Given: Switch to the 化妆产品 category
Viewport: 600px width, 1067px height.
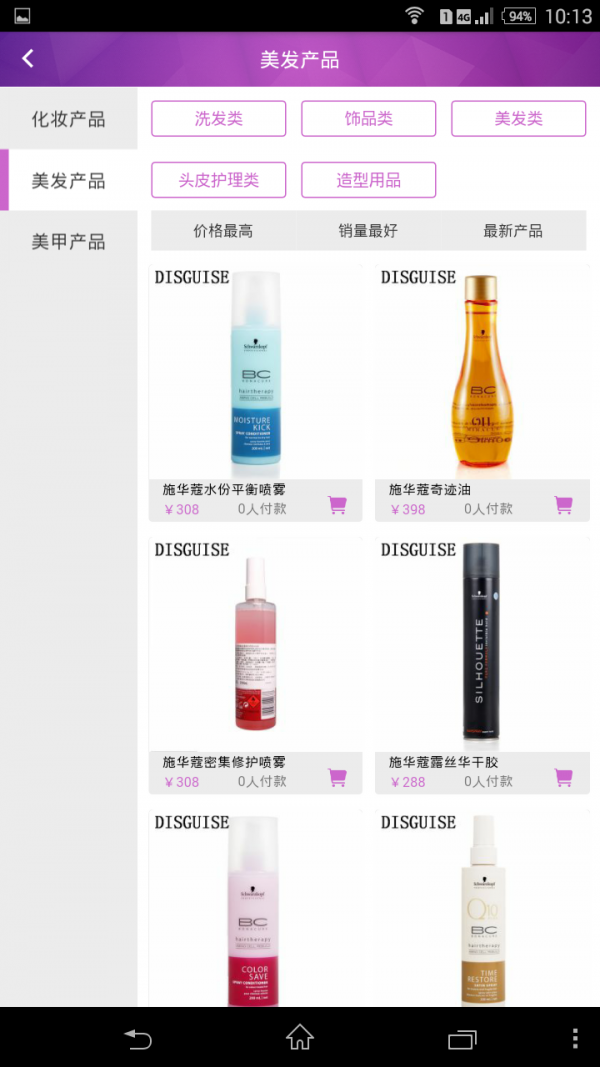Looking at the screenshot, I should (x=68, y=119).
